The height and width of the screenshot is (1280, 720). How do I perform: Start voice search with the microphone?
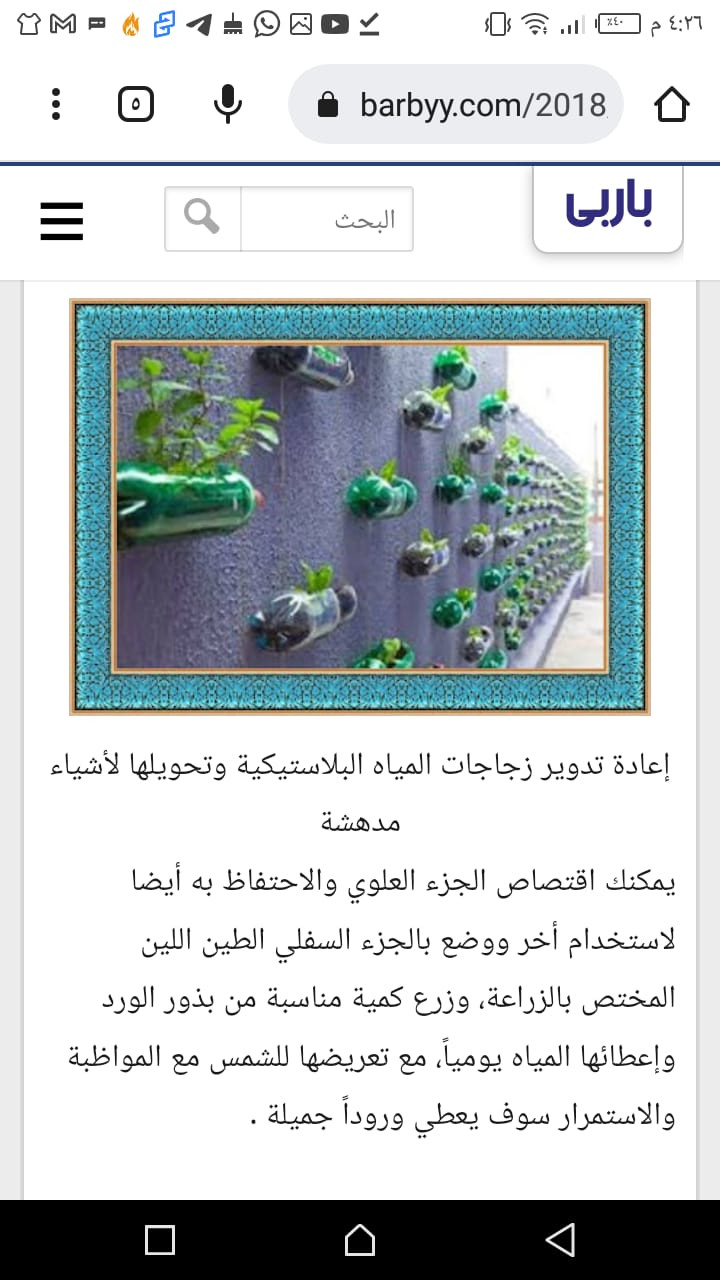[228, 104]
